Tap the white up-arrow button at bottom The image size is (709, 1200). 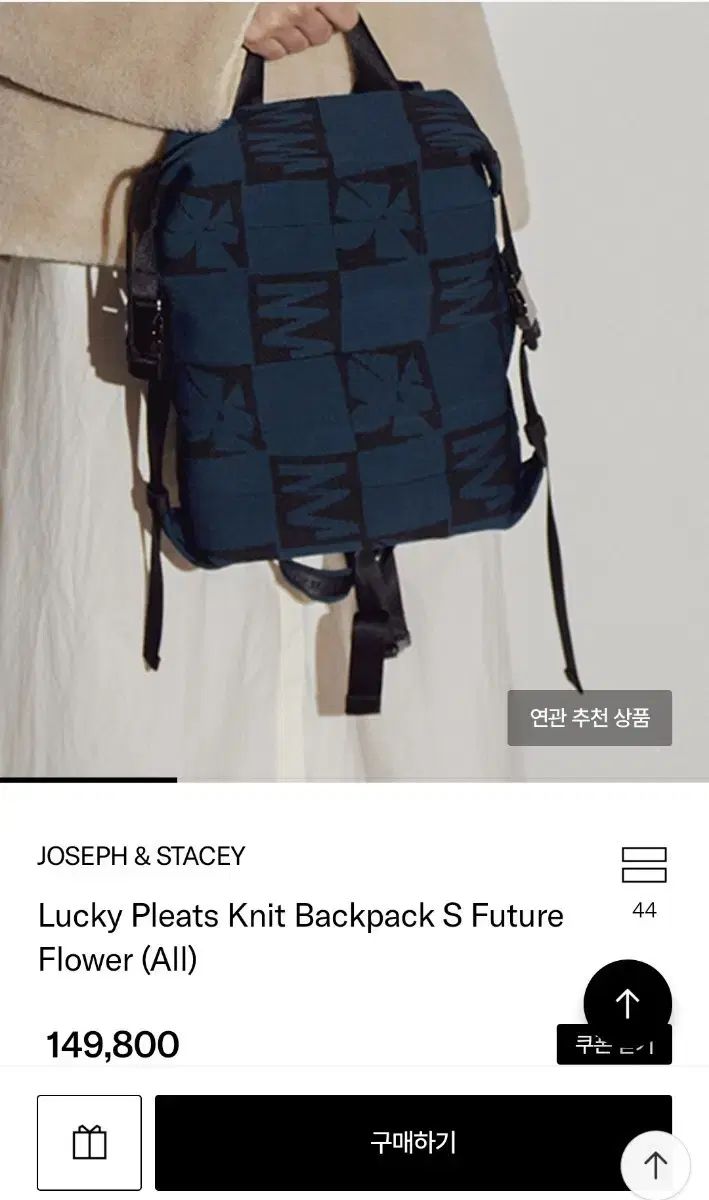click(x=655, y=1165)
